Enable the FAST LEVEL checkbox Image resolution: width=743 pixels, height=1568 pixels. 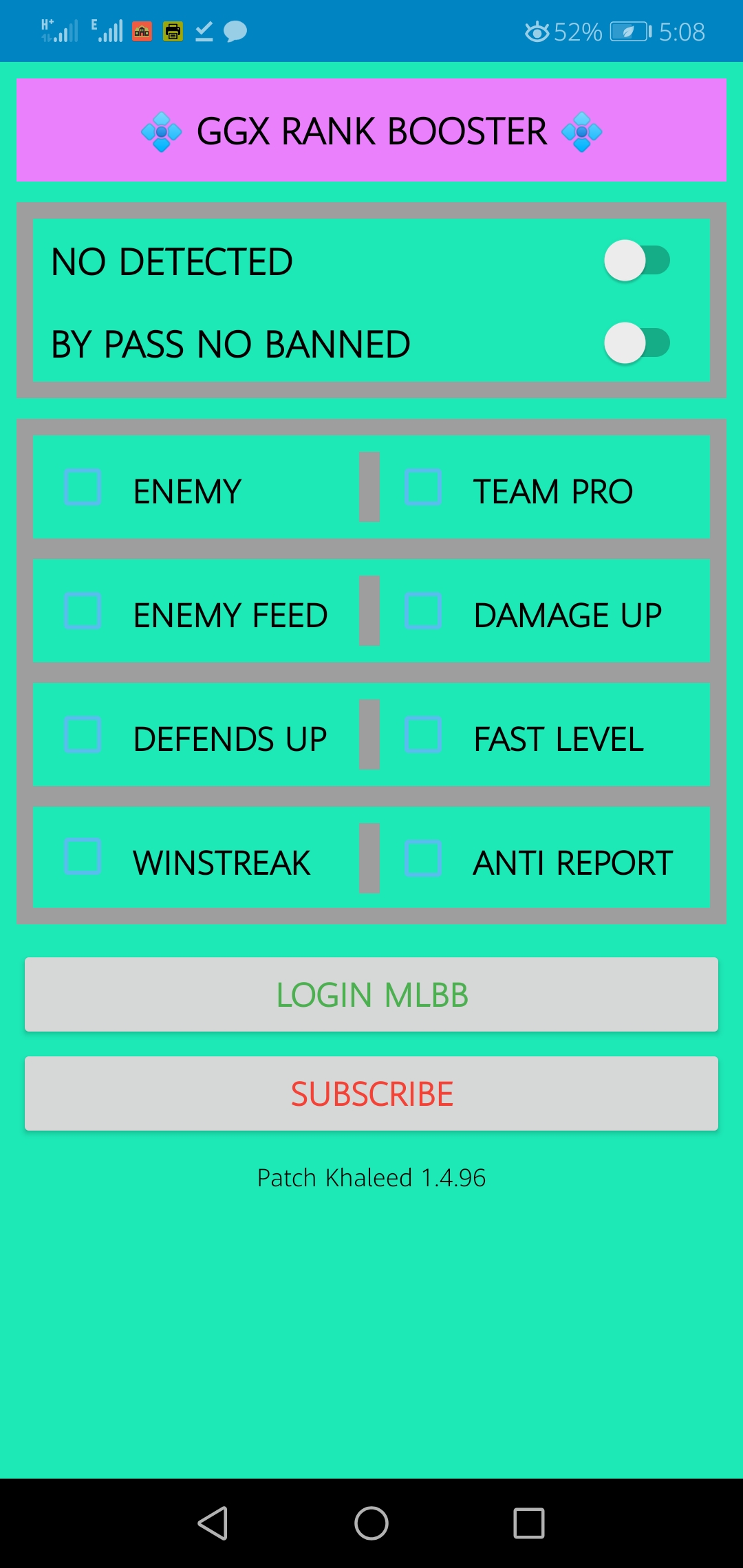(x=423, y=735)
